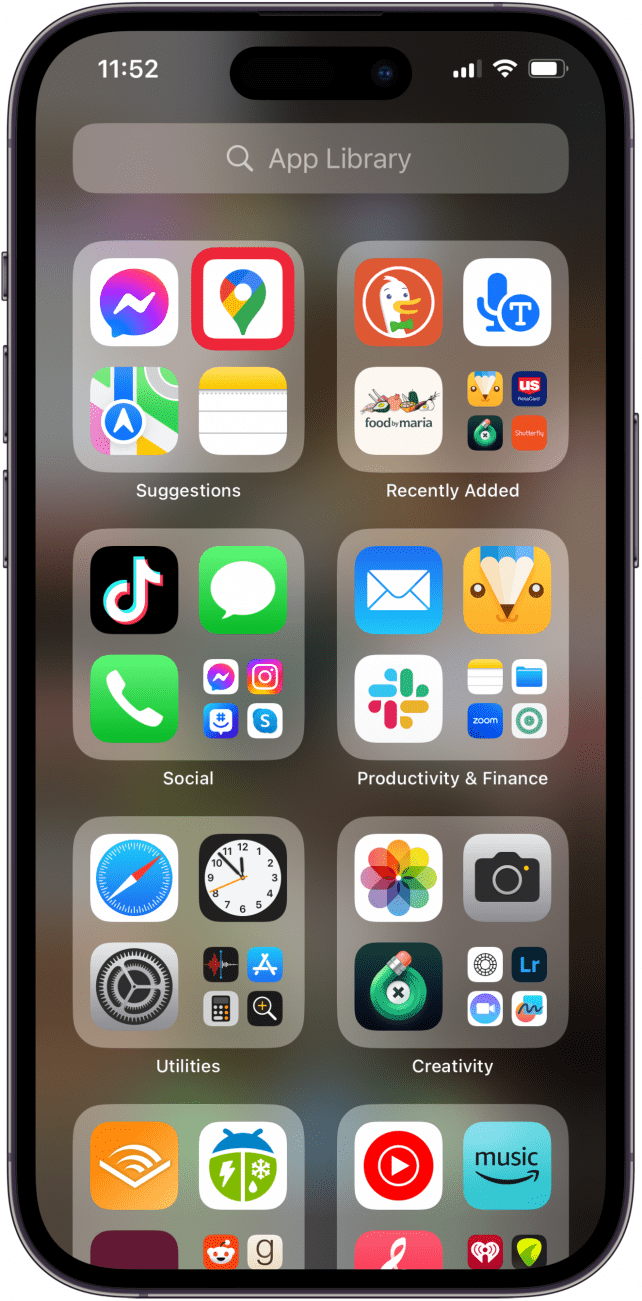Launch the Camera app
The height and width of the screenshot is (1301, 642).
click(507, 878)
